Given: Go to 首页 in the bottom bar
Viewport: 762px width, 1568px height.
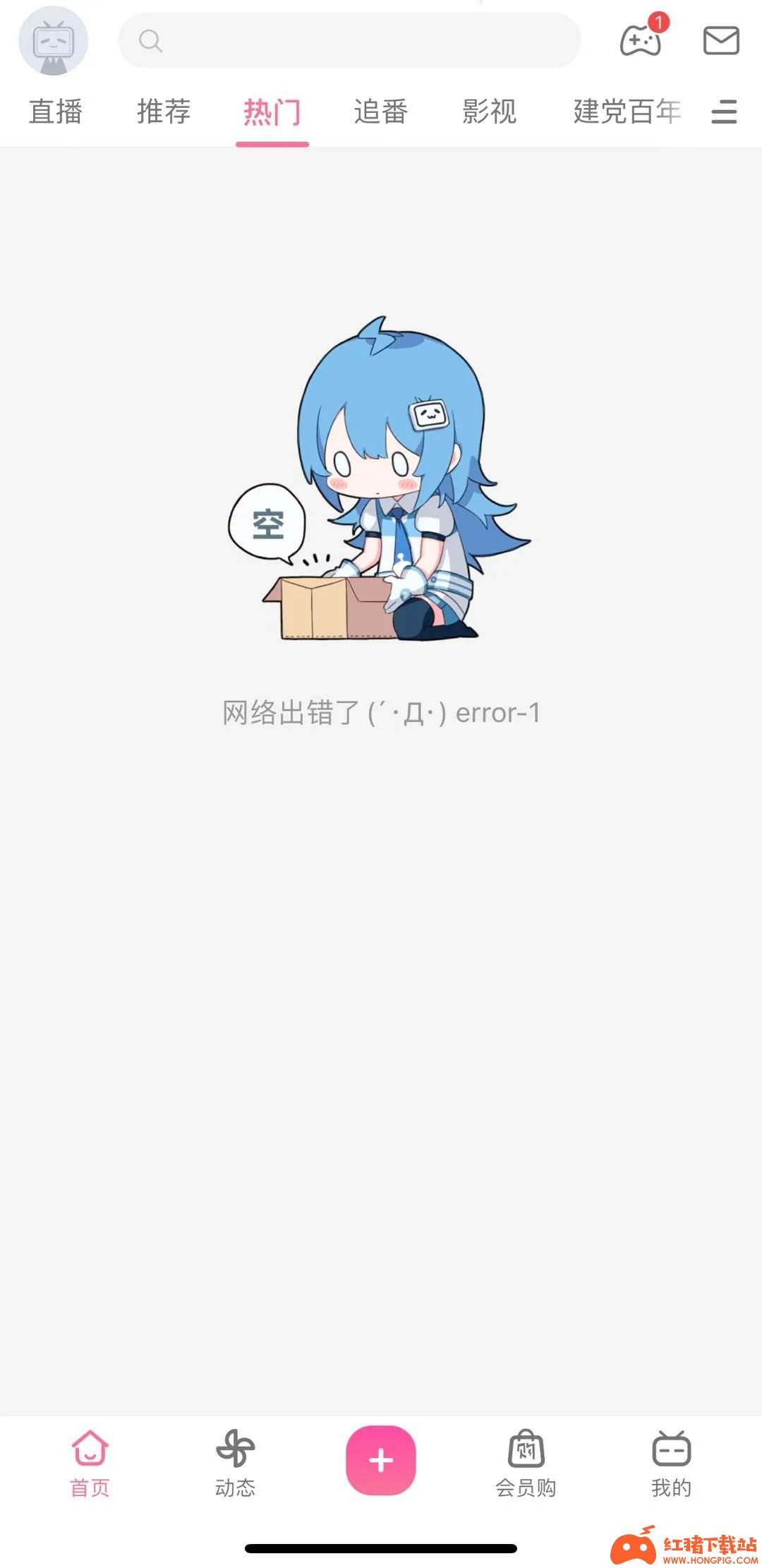Looking at the screenshot, I should pos(90,1463).
